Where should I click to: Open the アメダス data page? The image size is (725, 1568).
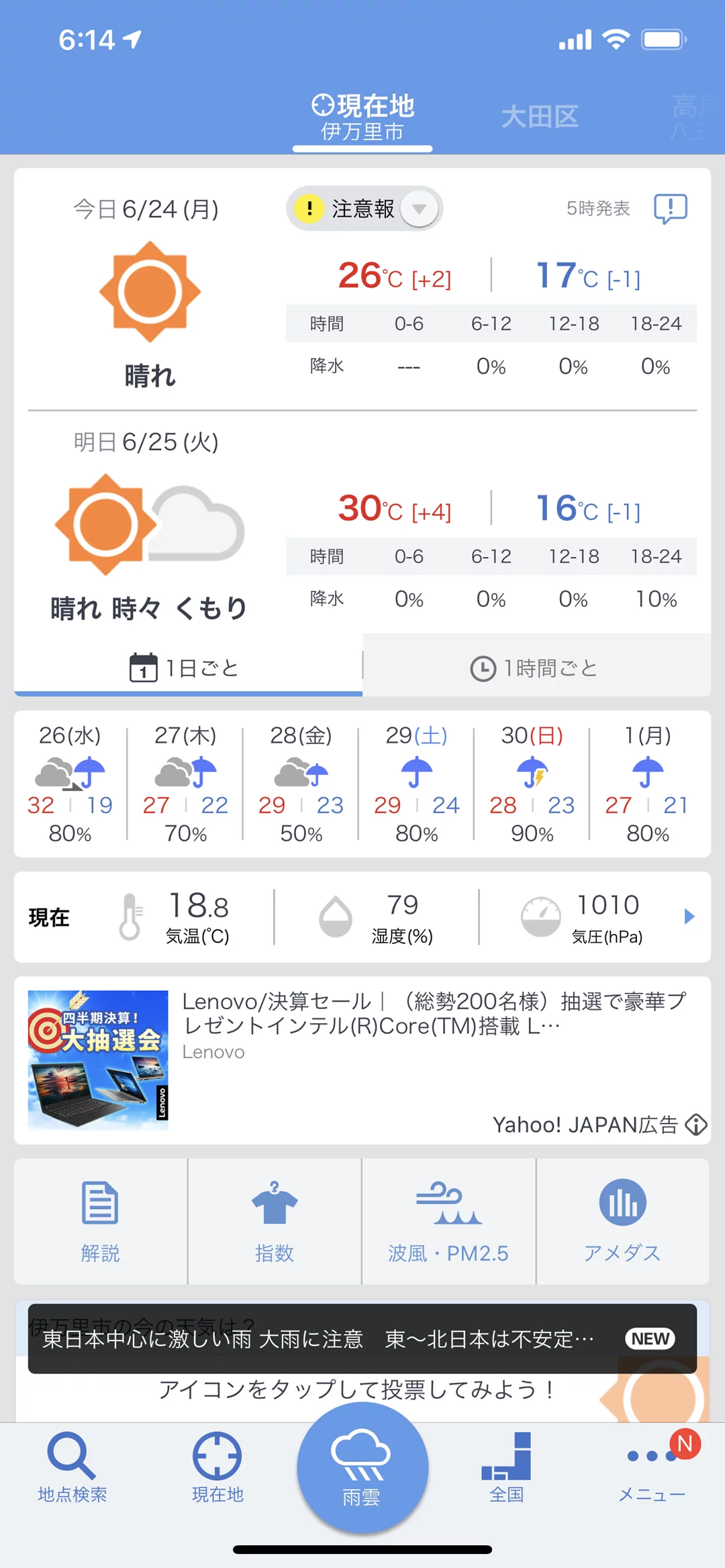[x=622, y=1221]
